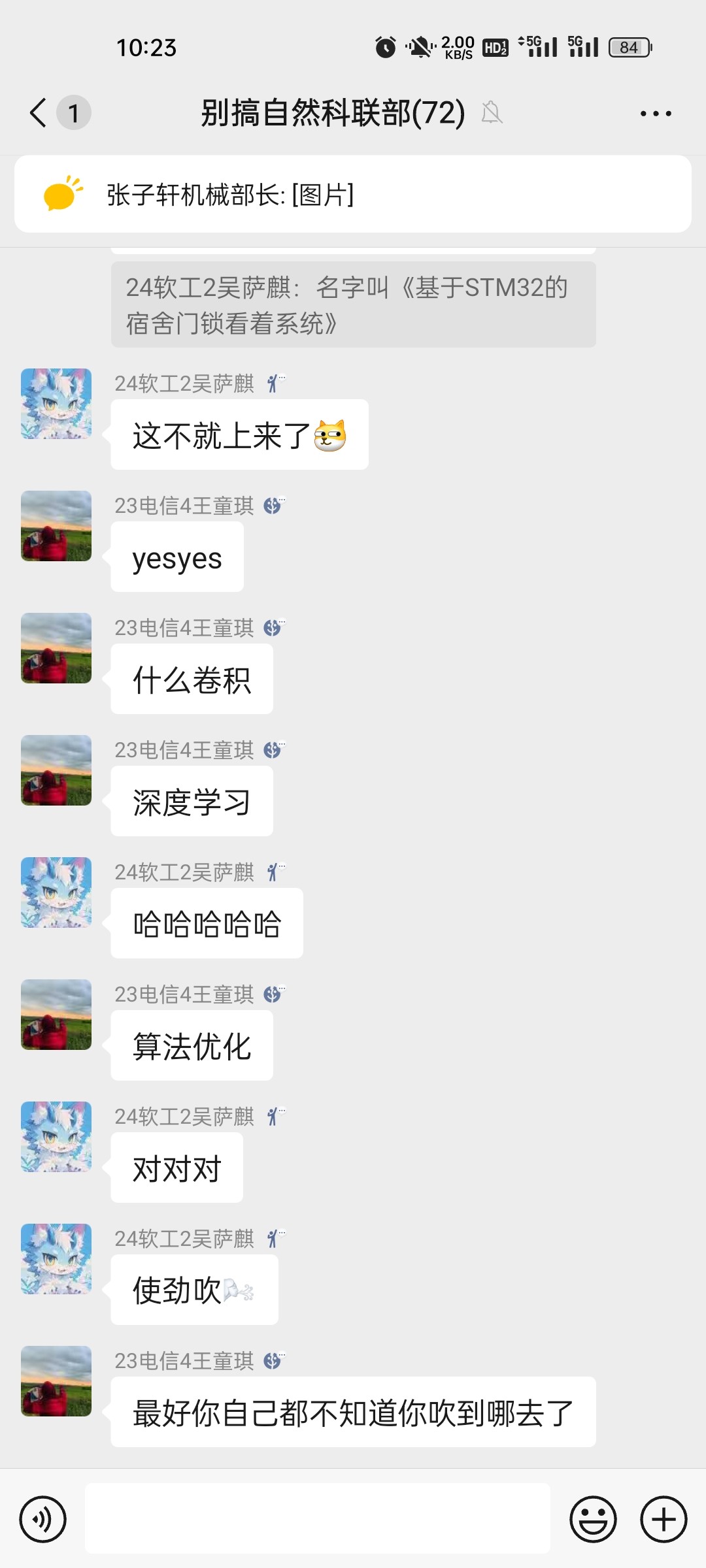
Task: Open the emoji picker
Action: [594, 1519]
